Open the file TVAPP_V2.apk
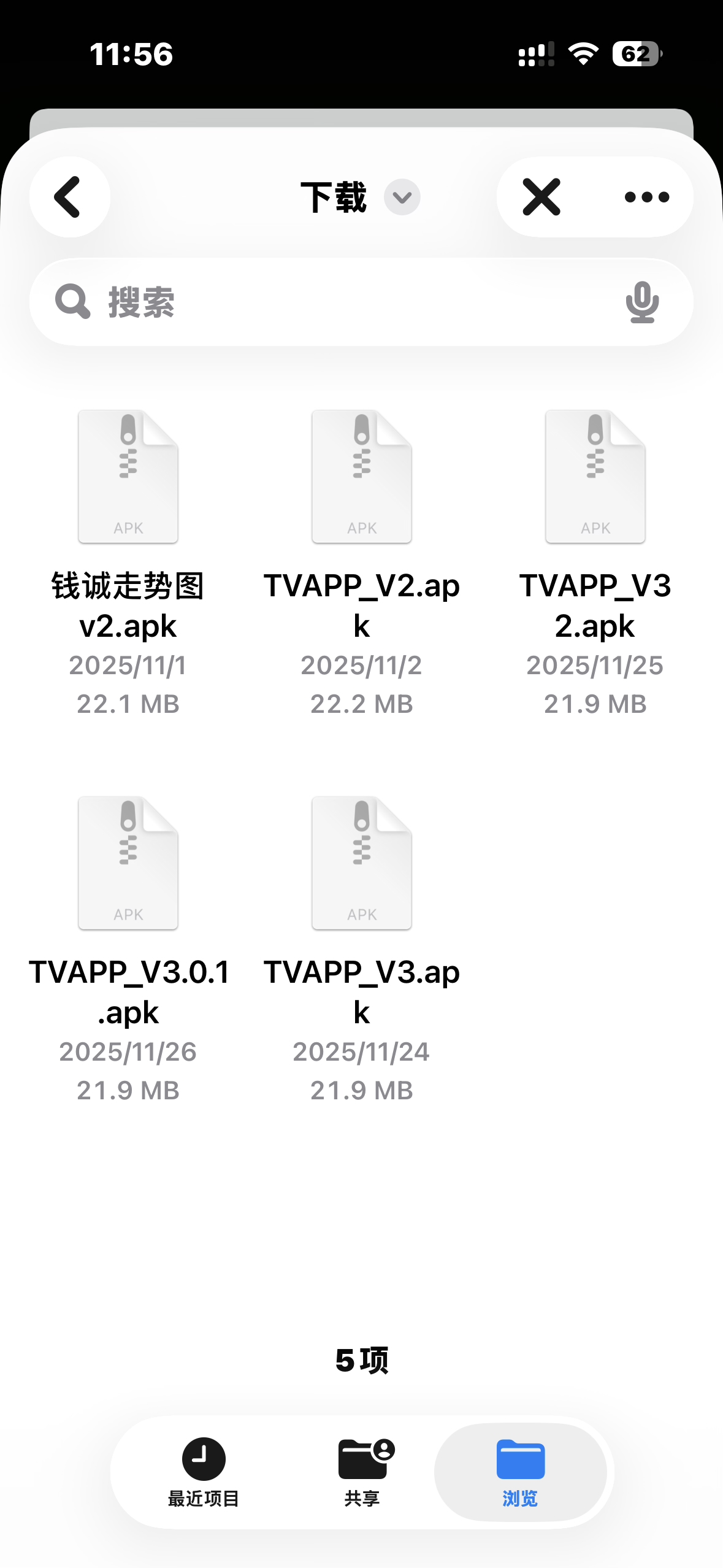723x1568 pixels. (x=361, y=477)
